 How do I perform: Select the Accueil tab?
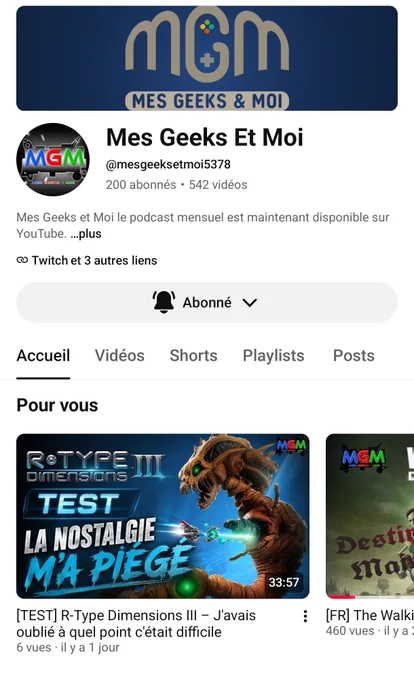click(43, 356)
